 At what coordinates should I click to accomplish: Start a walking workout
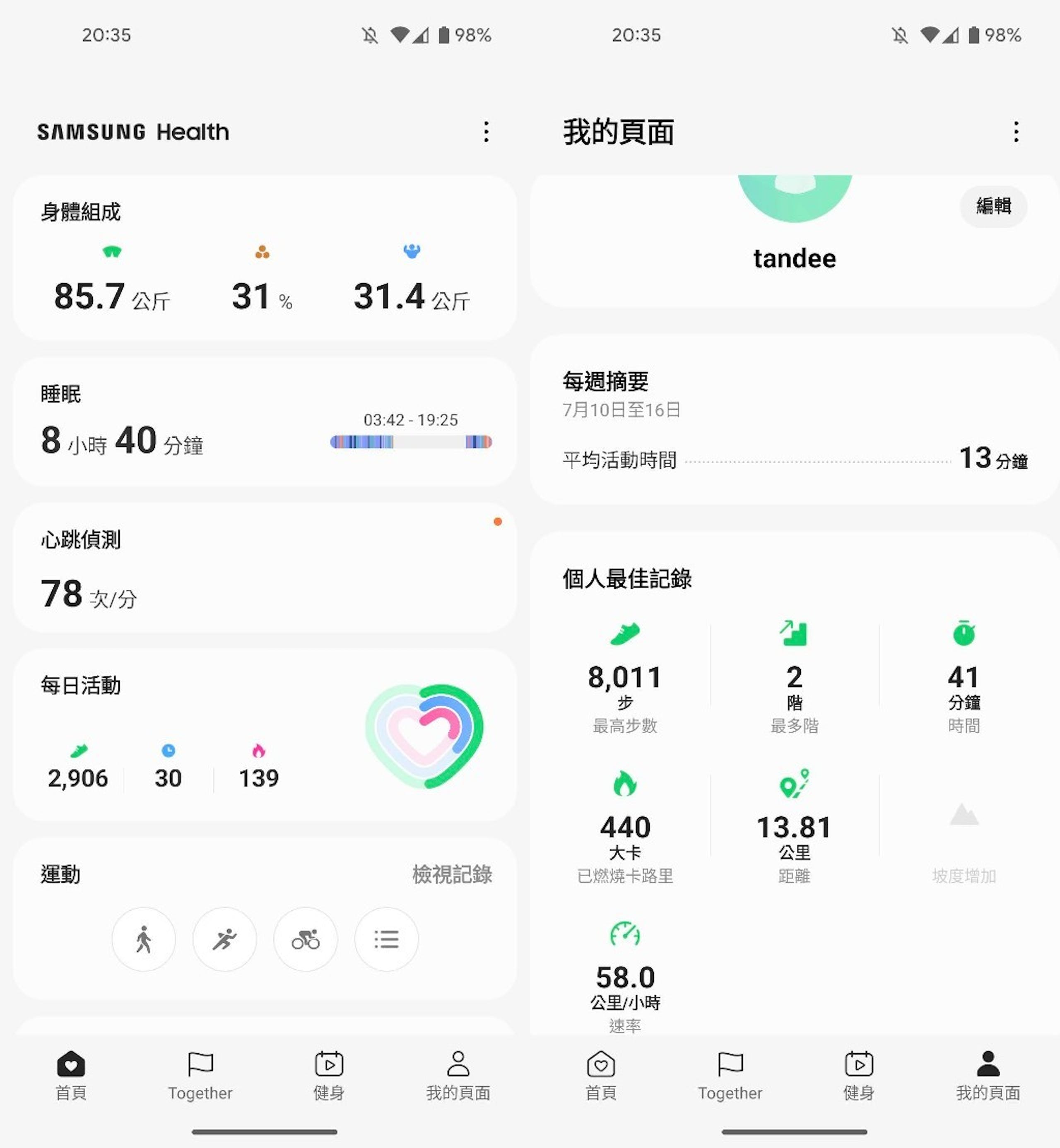pyautogui.click(x=143, y=939)
